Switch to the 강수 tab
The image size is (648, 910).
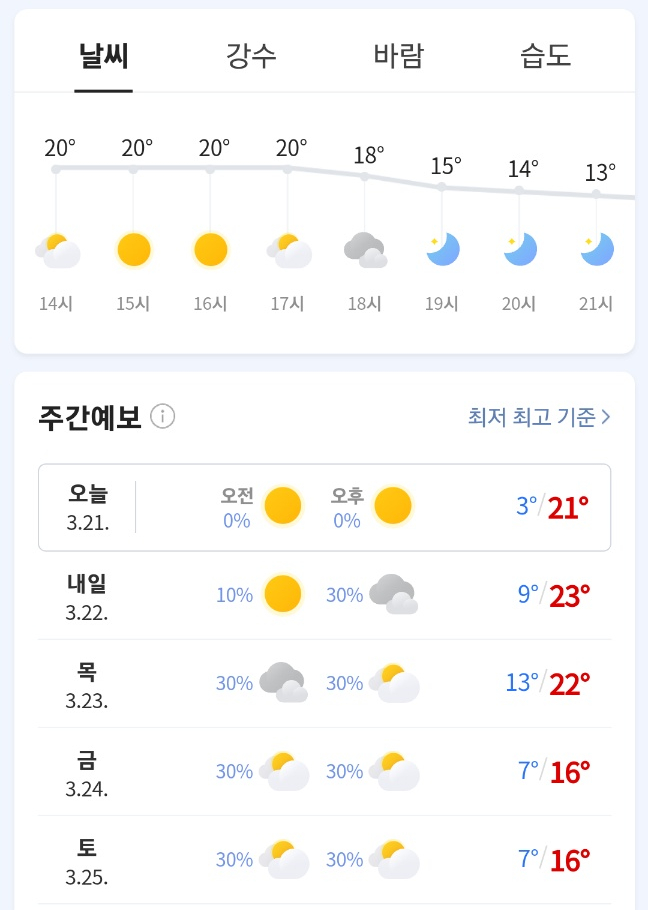[251, 56]
